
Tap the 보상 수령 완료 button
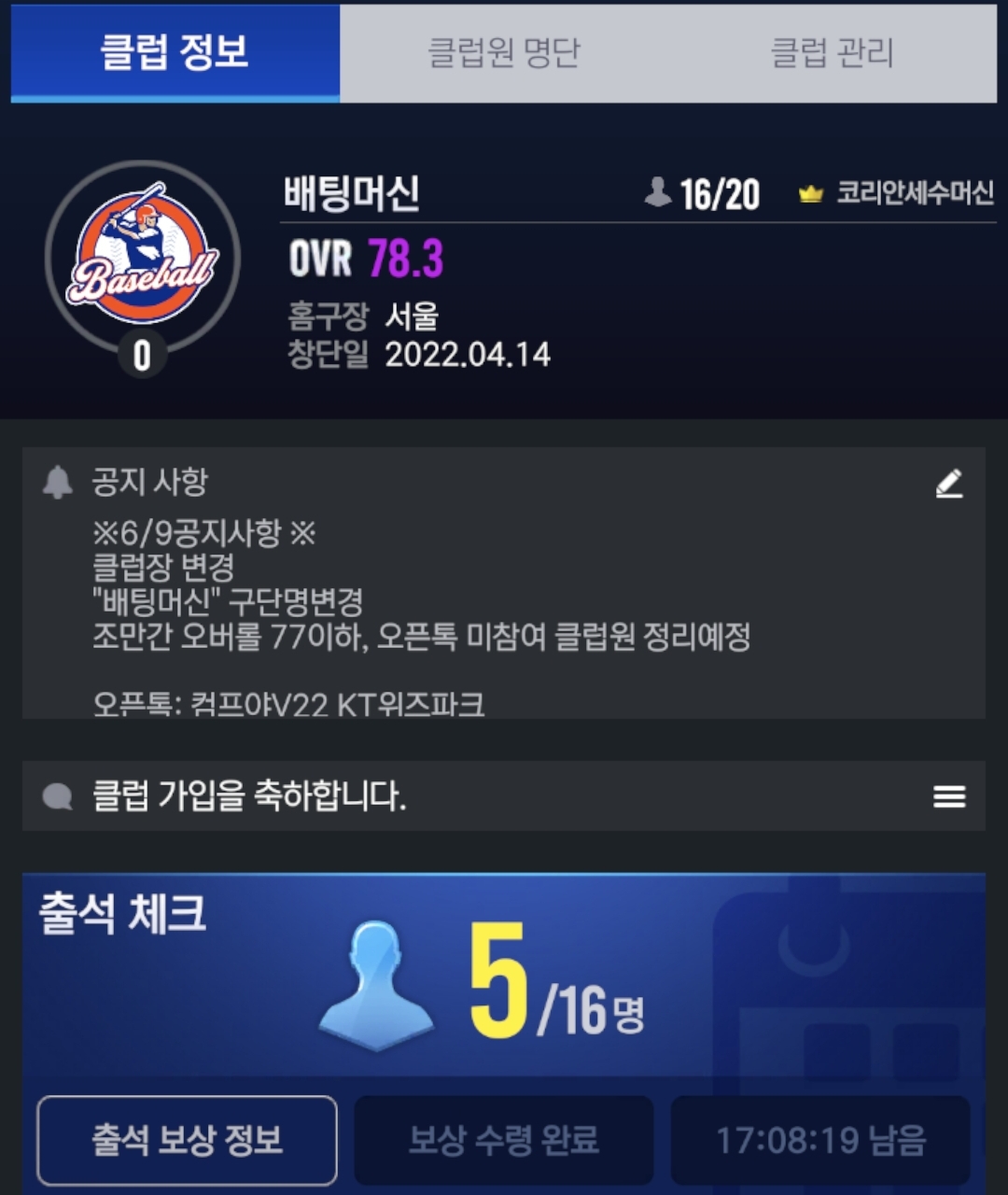coord(504,1140)
